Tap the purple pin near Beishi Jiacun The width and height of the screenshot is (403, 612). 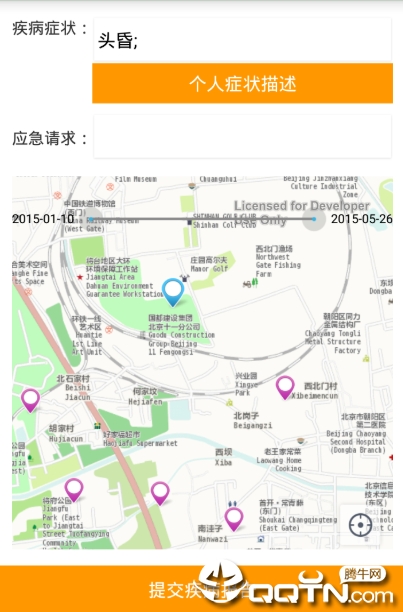(x=30, y=400)
